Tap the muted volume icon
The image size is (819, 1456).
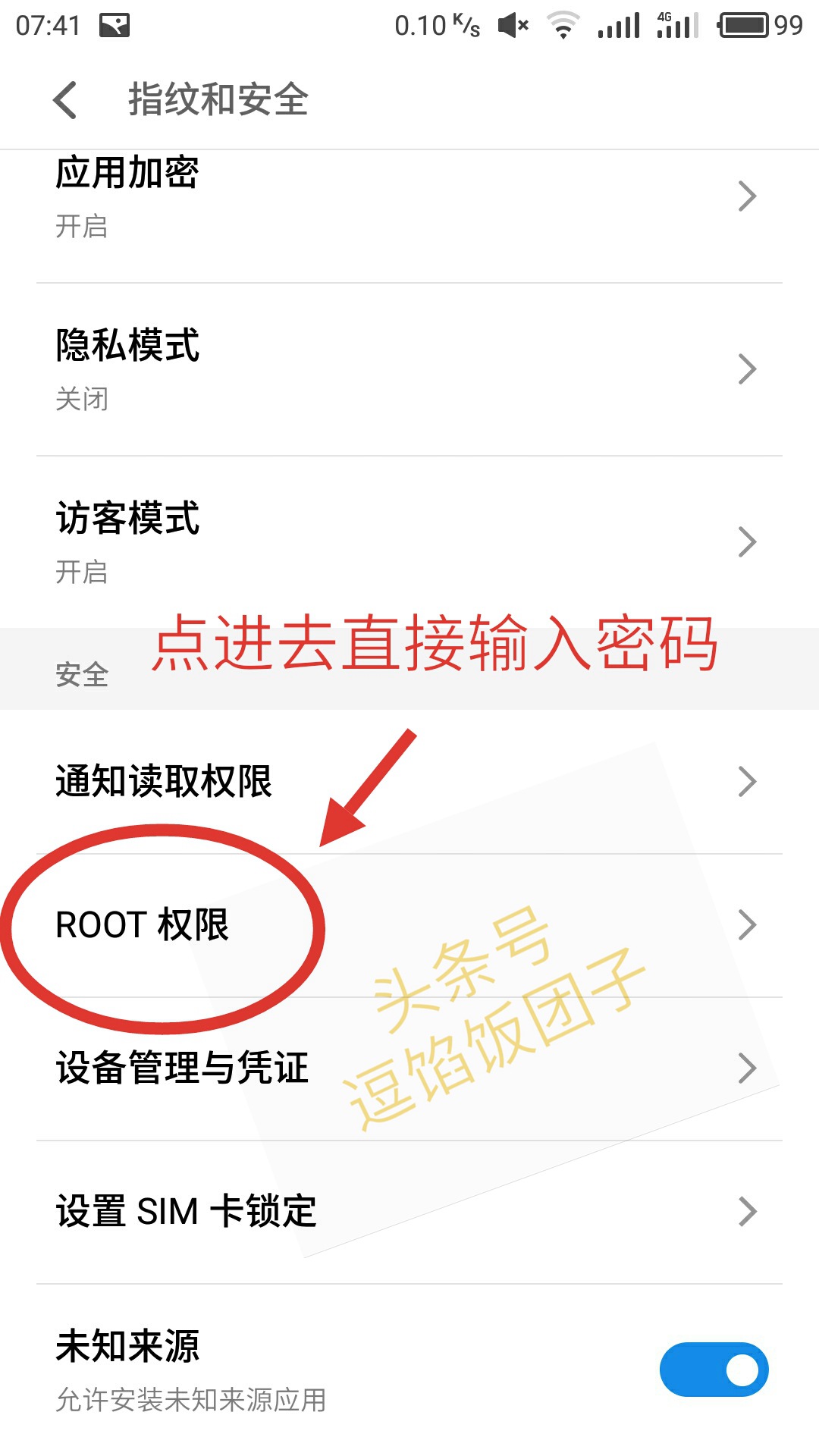[x=512, y=24]
